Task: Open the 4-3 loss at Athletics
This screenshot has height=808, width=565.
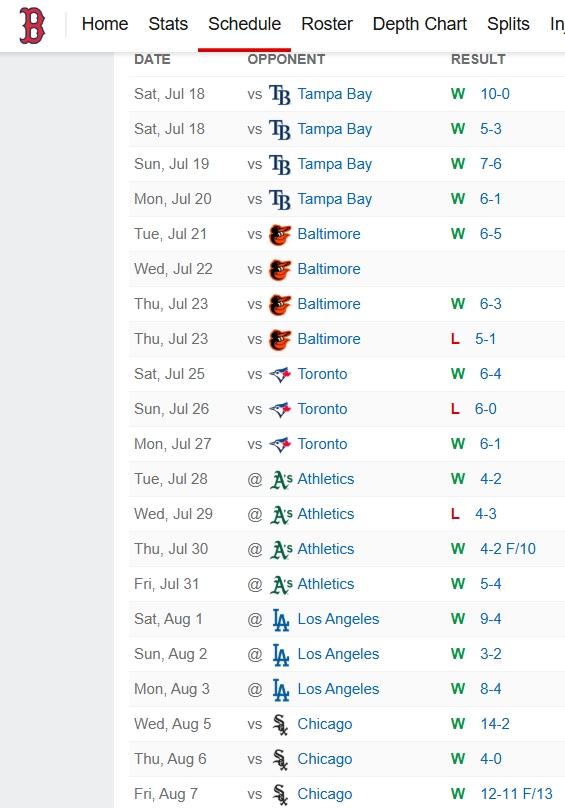Action: click(486, 514)
